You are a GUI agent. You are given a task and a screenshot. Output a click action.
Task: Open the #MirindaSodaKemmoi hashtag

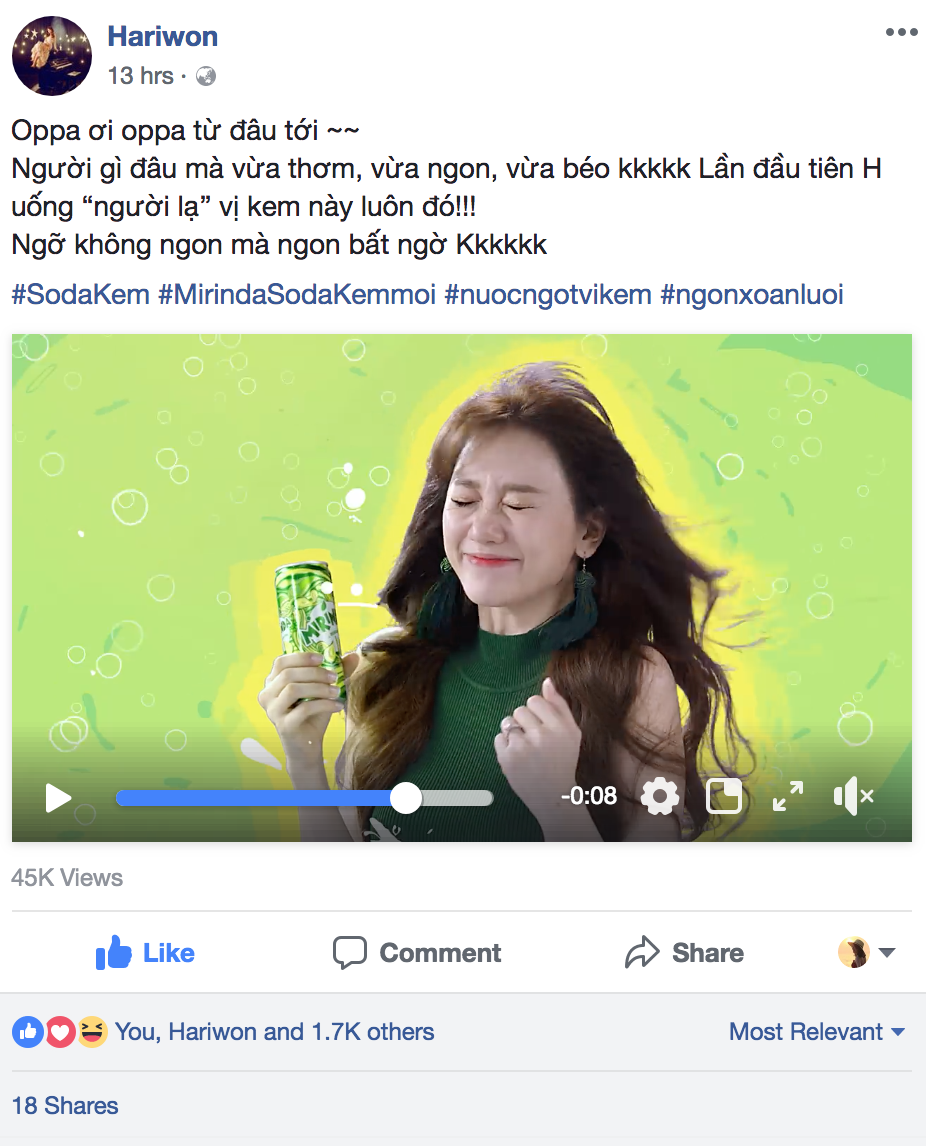[x=297, y=295]
